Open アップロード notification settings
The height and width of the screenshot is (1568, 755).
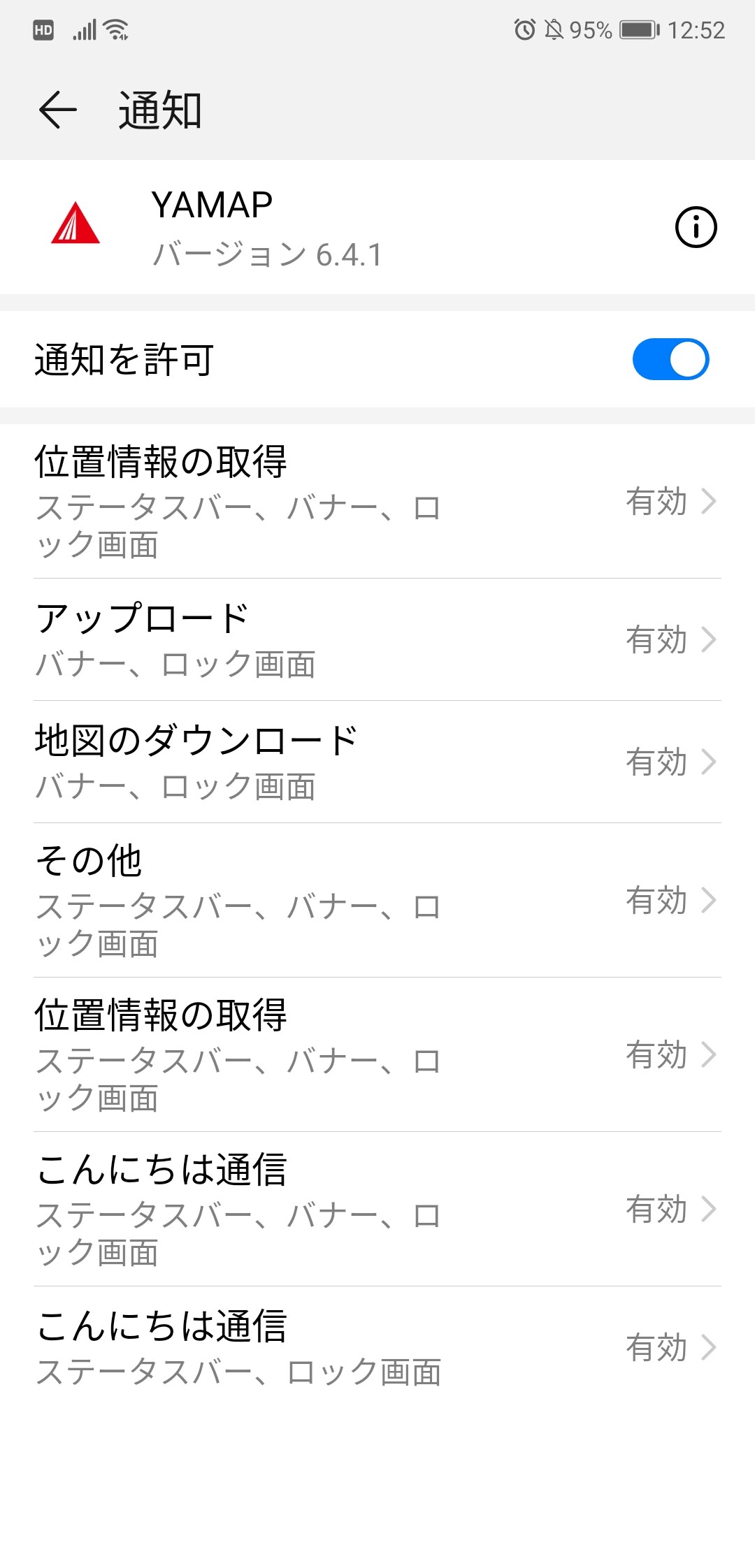point(377,639)
